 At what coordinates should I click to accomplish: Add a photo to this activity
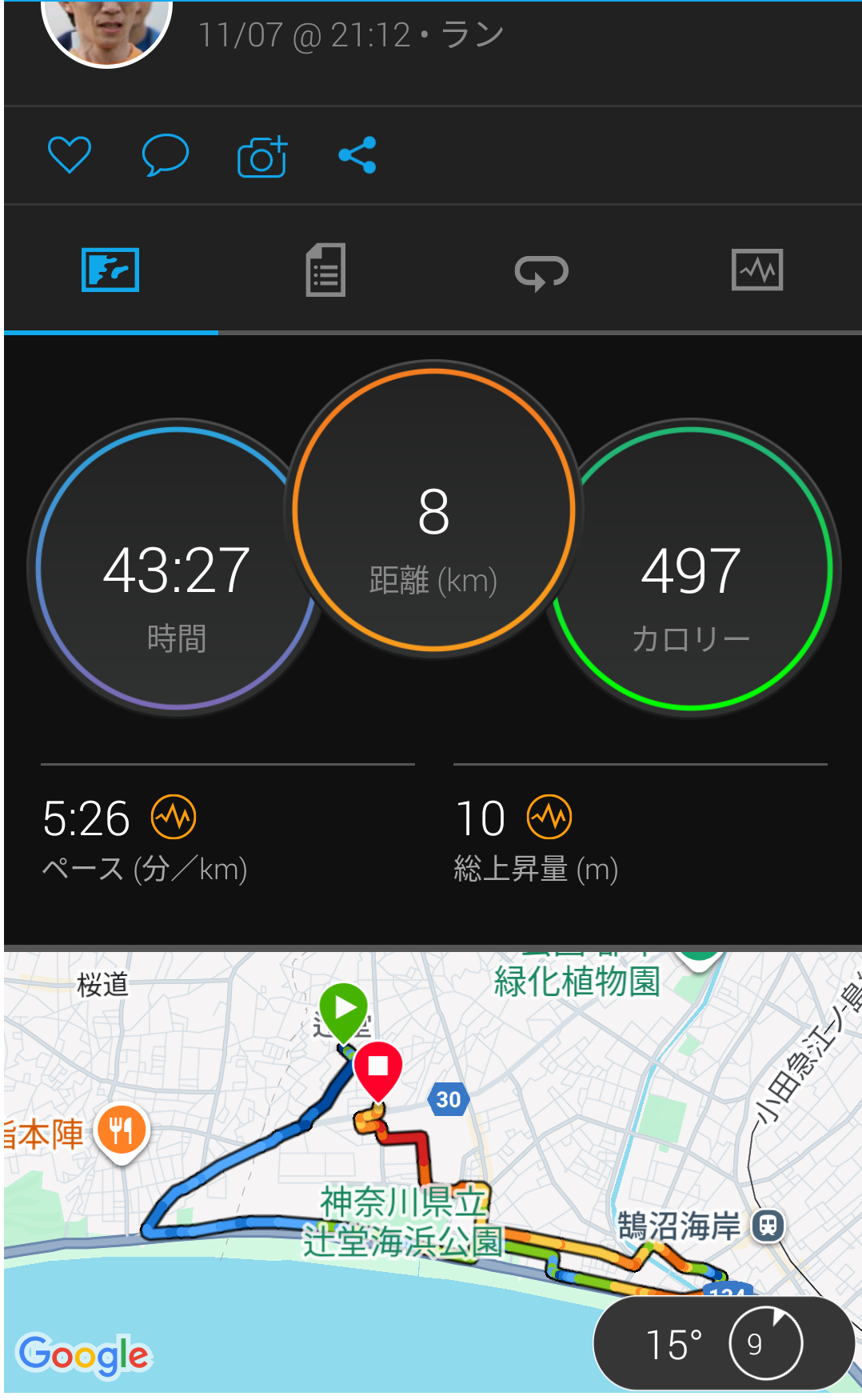(262, 156)
